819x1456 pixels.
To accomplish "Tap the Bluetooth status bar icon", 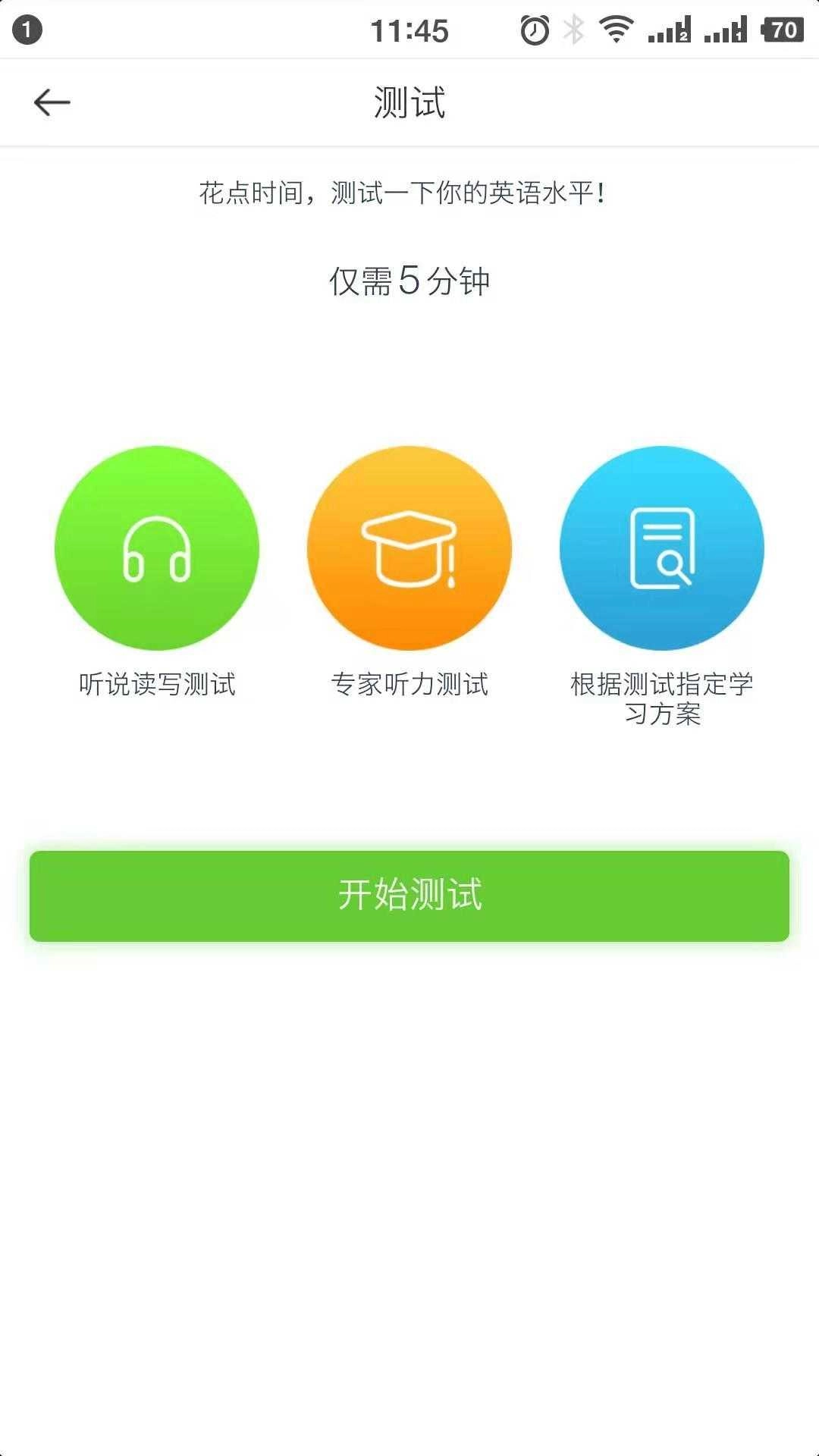I will click(574, 30).
